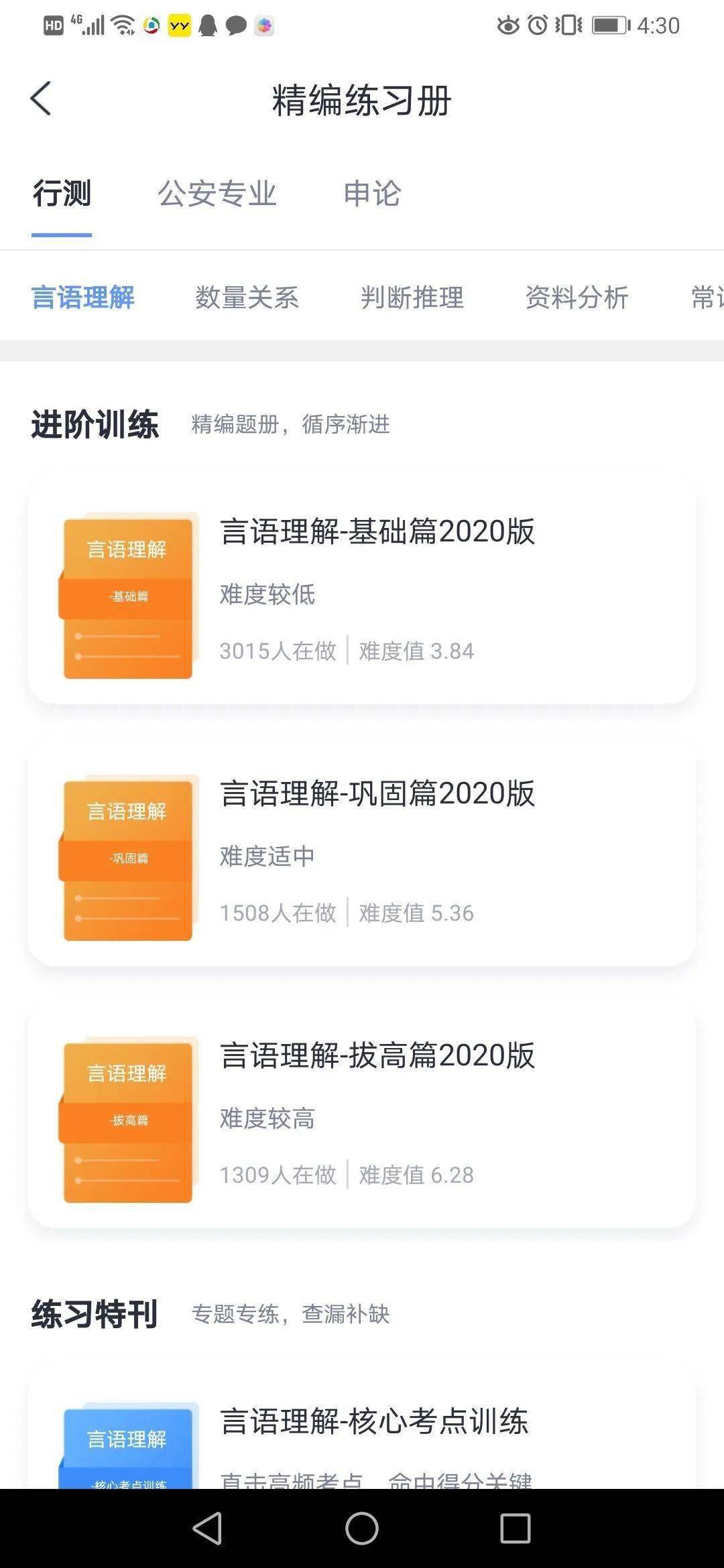Select the 数量关系 category

247,298
